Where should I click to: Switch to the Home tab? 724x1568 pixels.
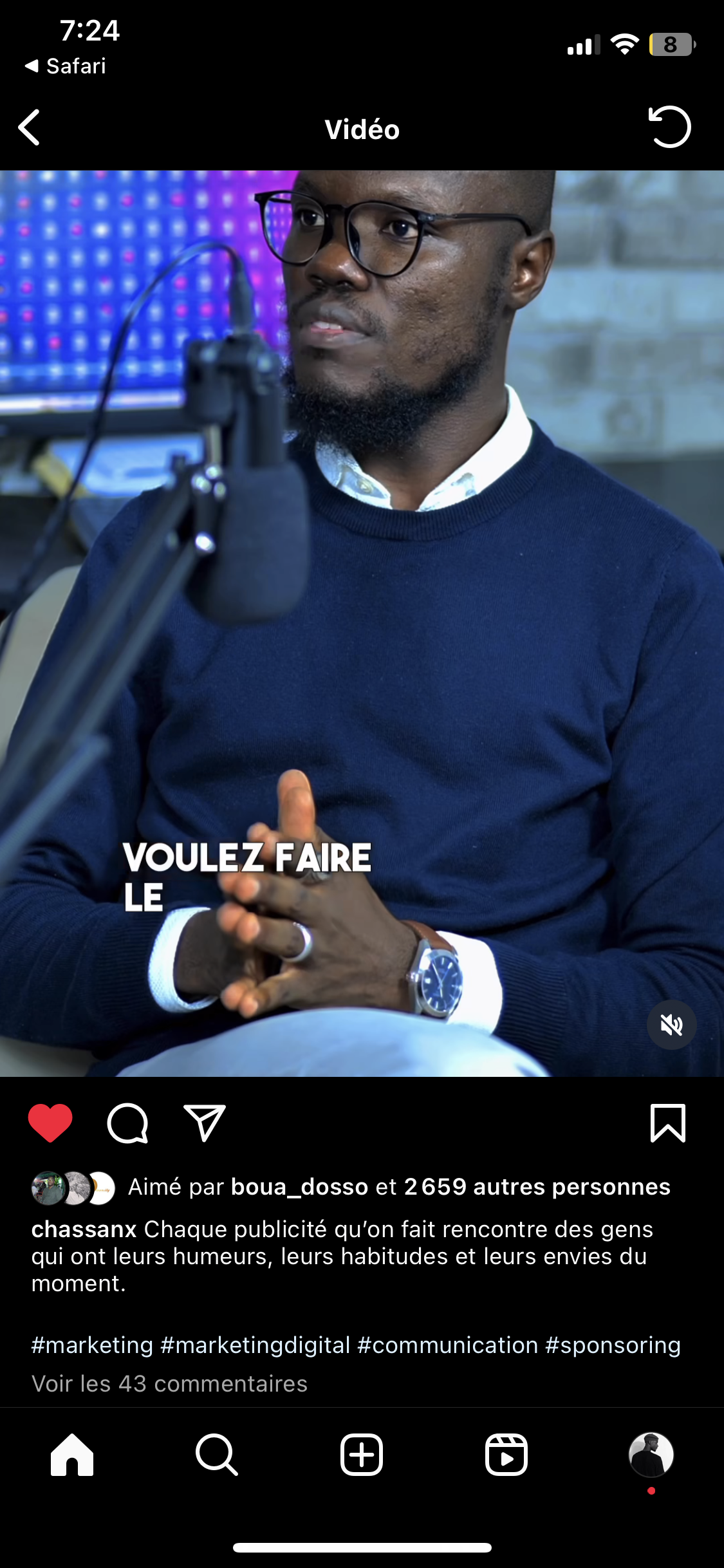click(72, 1455)
